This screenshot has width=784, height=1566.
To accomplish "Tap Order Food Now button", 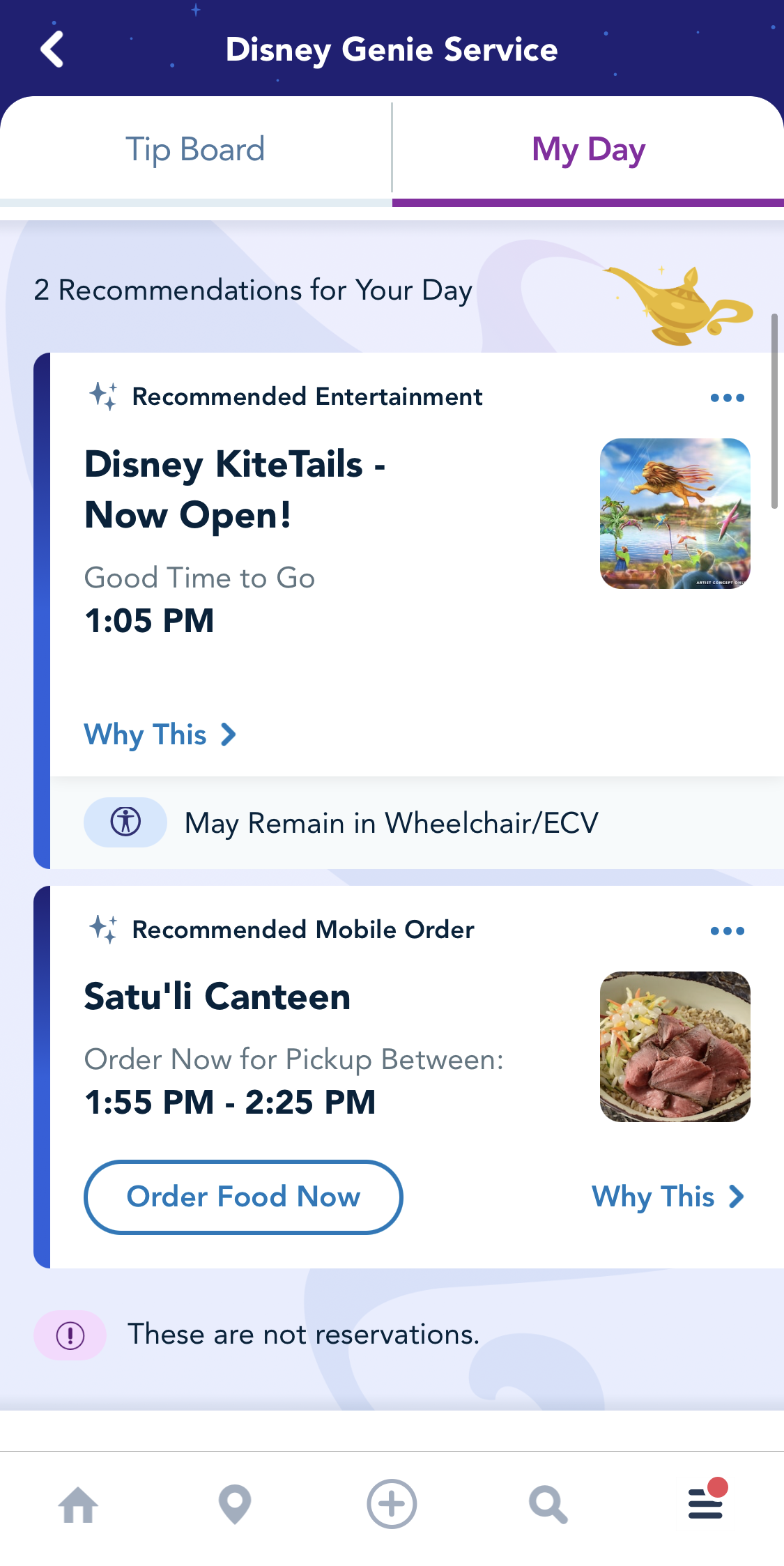I will pyautogui.click(x=243, y=1197).
